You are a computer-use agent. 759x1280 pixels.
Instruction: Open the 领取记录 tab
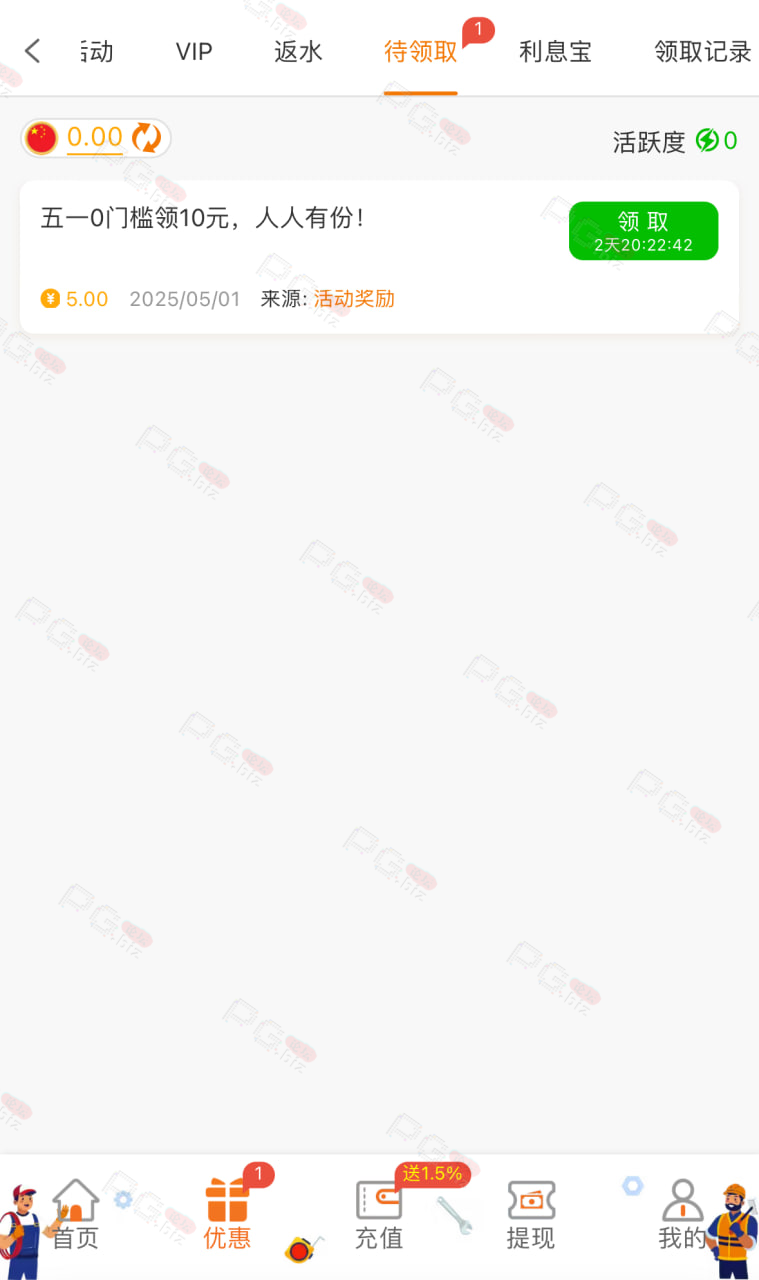click(x=703, y=52)
